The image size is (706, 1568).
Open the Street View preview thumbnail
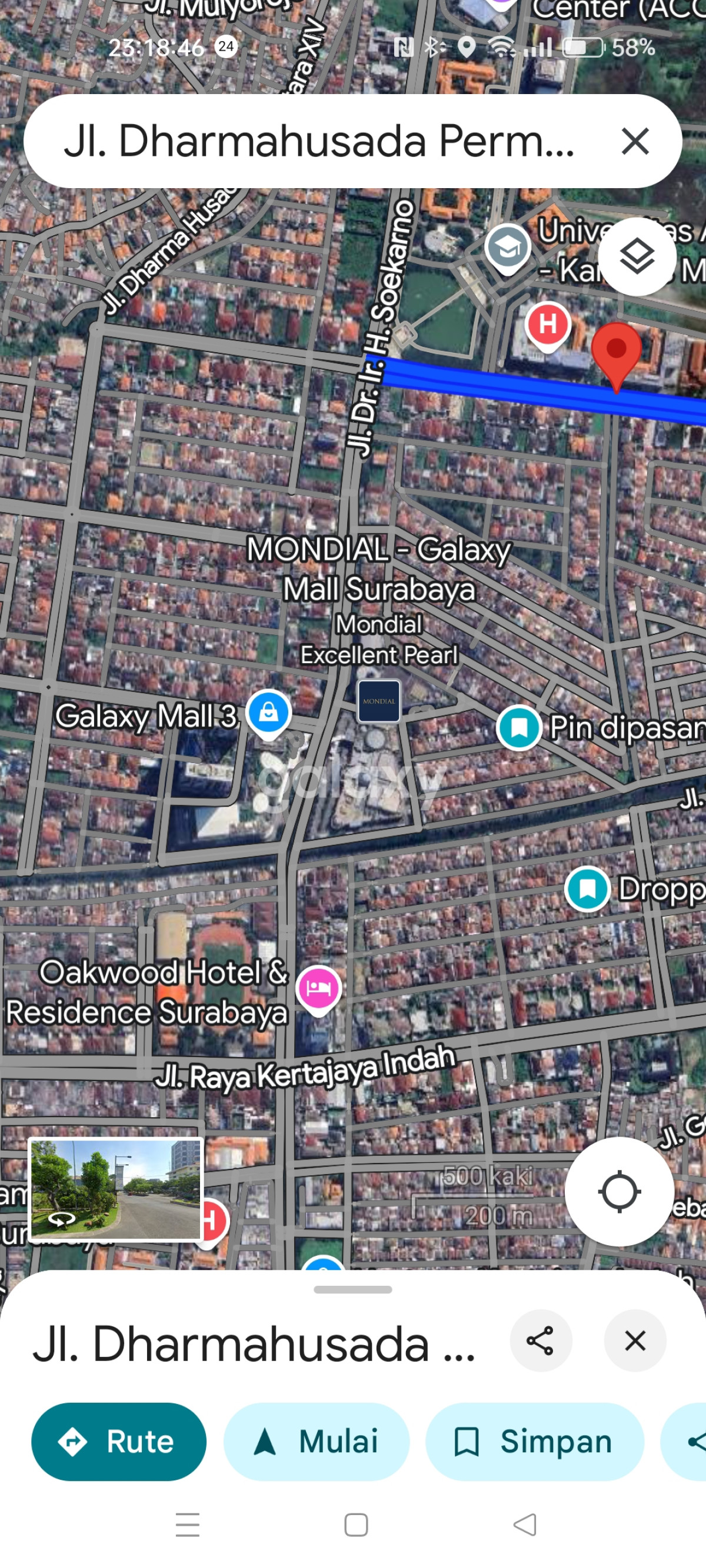[116, 1189]
